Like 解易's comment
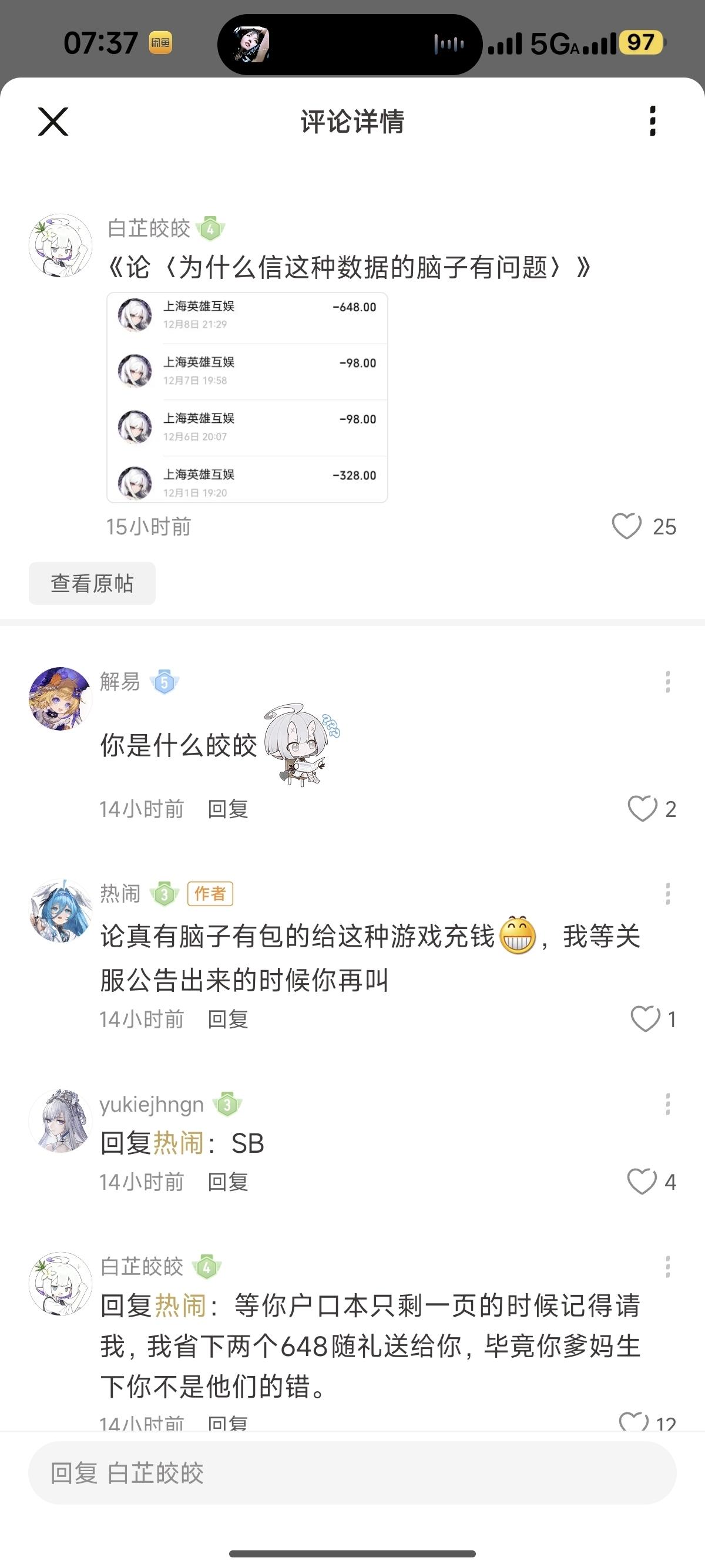Screen dimensions: 705x1568 (x=642, y=809)
